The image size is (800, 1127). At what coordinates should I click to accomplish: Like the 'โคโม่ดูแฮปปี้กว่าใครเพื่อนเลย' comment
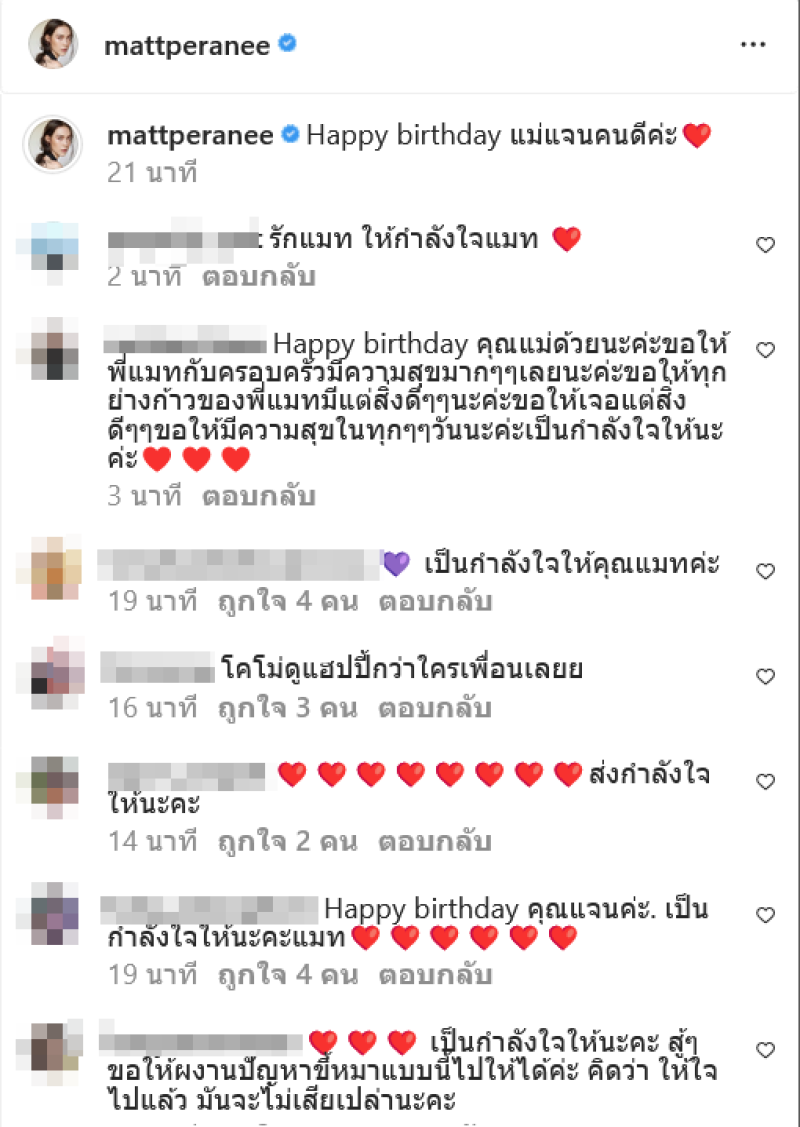[765, 677]
